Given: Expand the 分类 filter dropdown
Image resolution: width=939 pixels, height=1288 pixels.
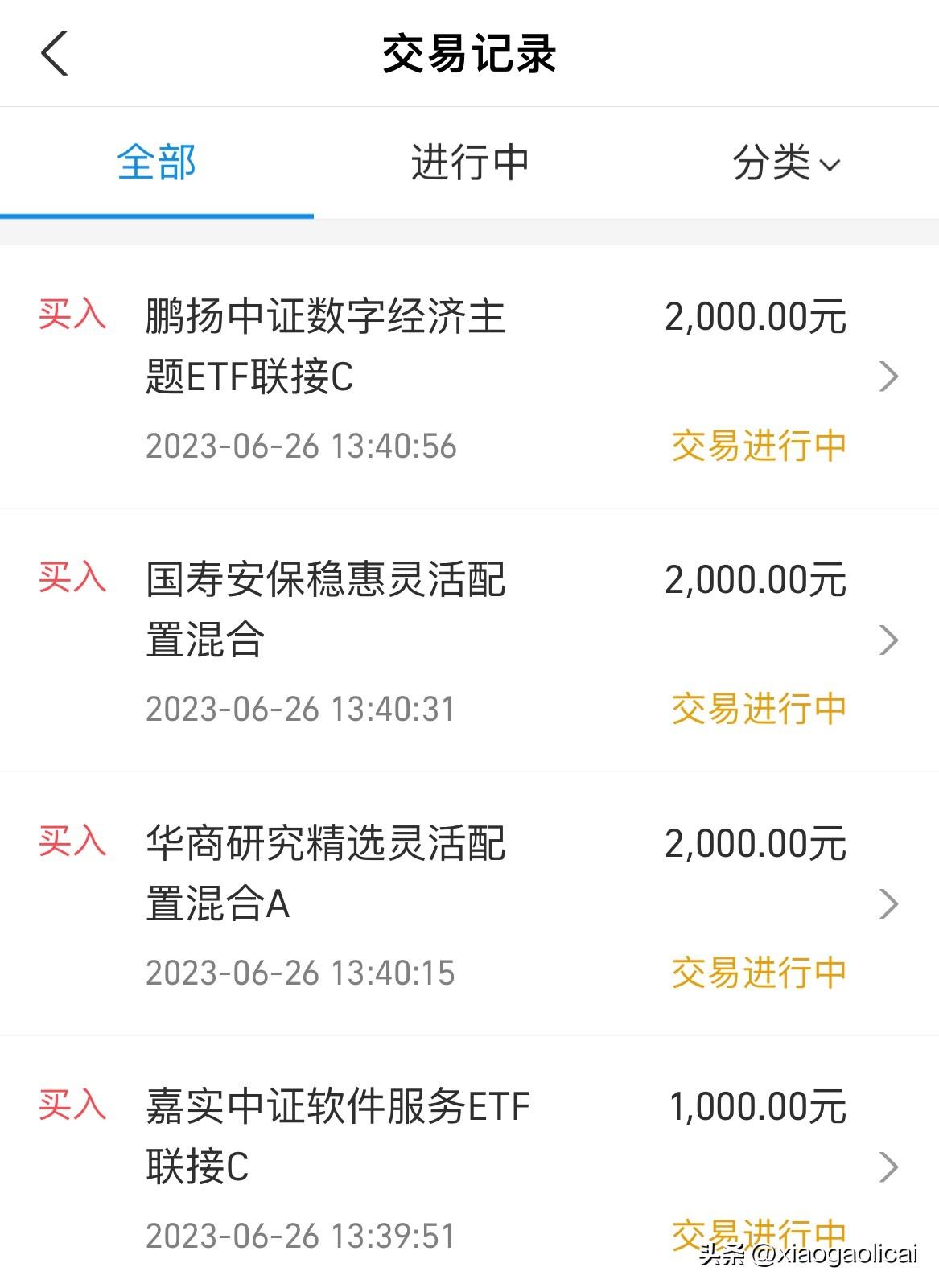Looking at the screenshot, I should point(785,163).
